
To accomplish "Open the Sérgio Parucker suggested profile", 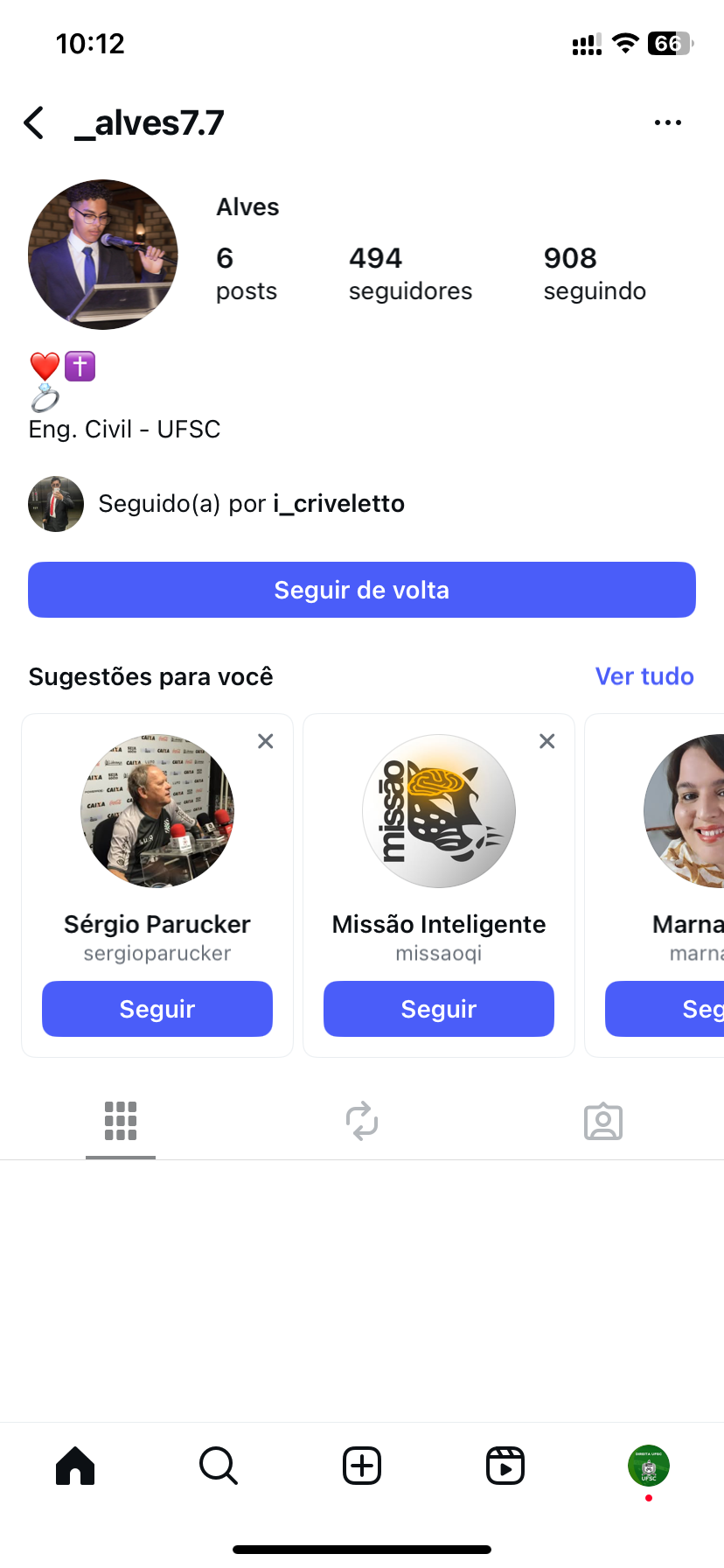I will point(157,811).
